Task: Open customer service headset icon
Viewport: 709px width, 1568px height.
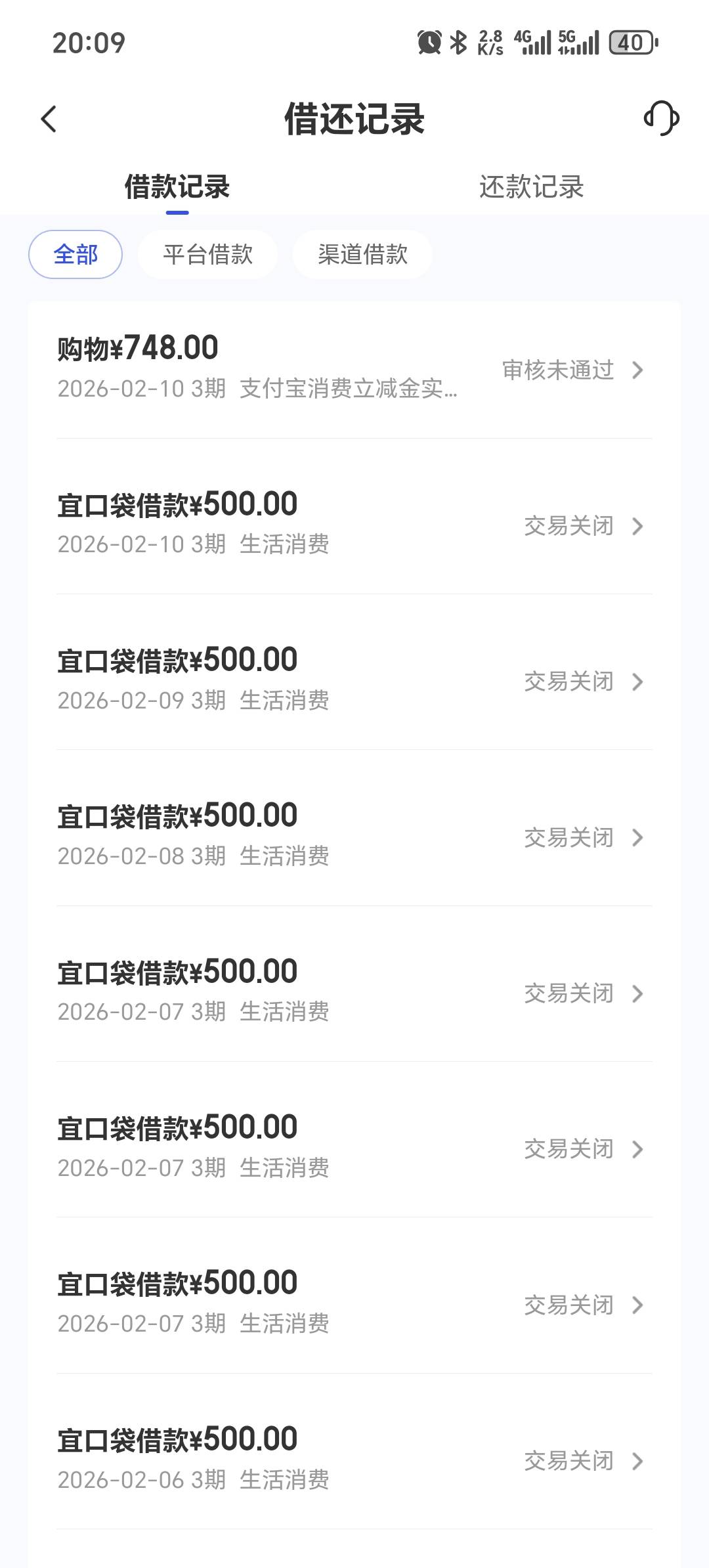Action: coord(661,119)
